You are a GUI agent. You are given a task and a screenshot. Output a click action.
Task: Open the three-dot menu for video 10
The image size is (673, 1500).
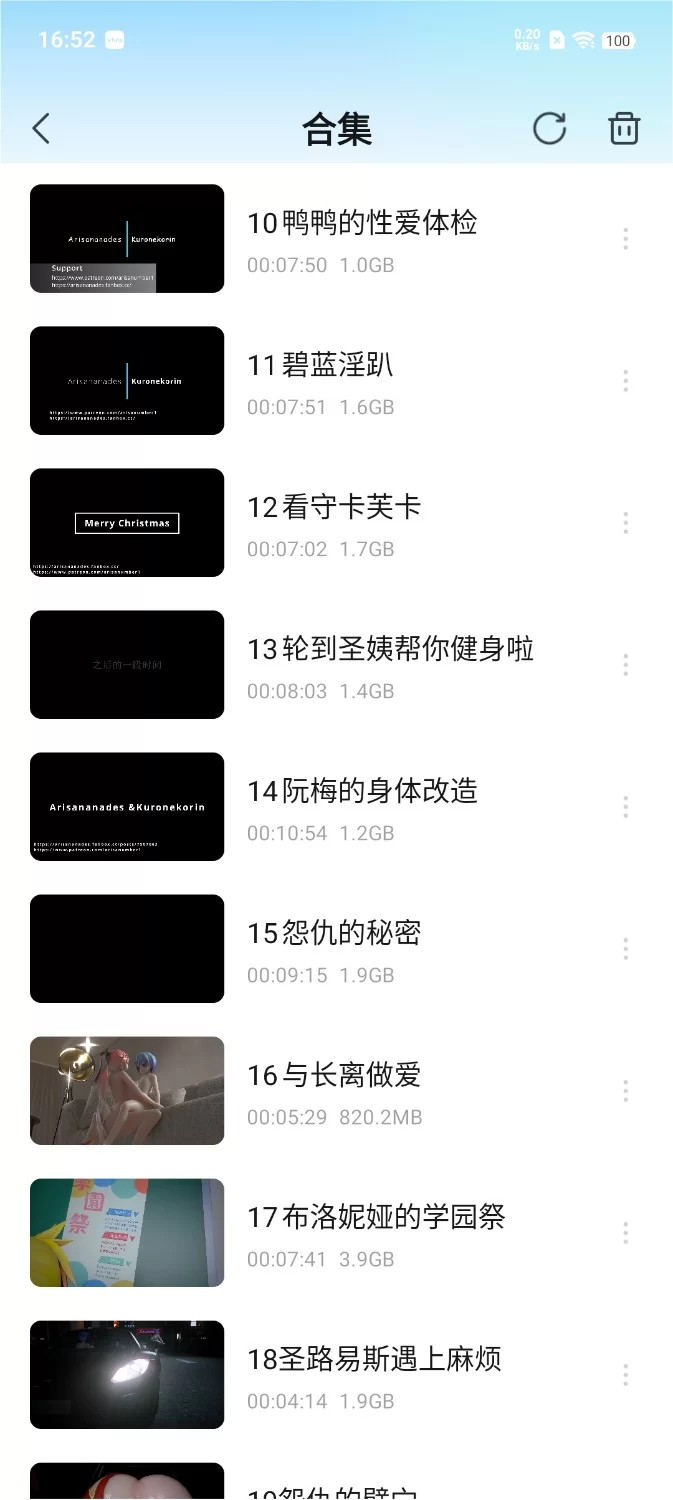[625, 239]
